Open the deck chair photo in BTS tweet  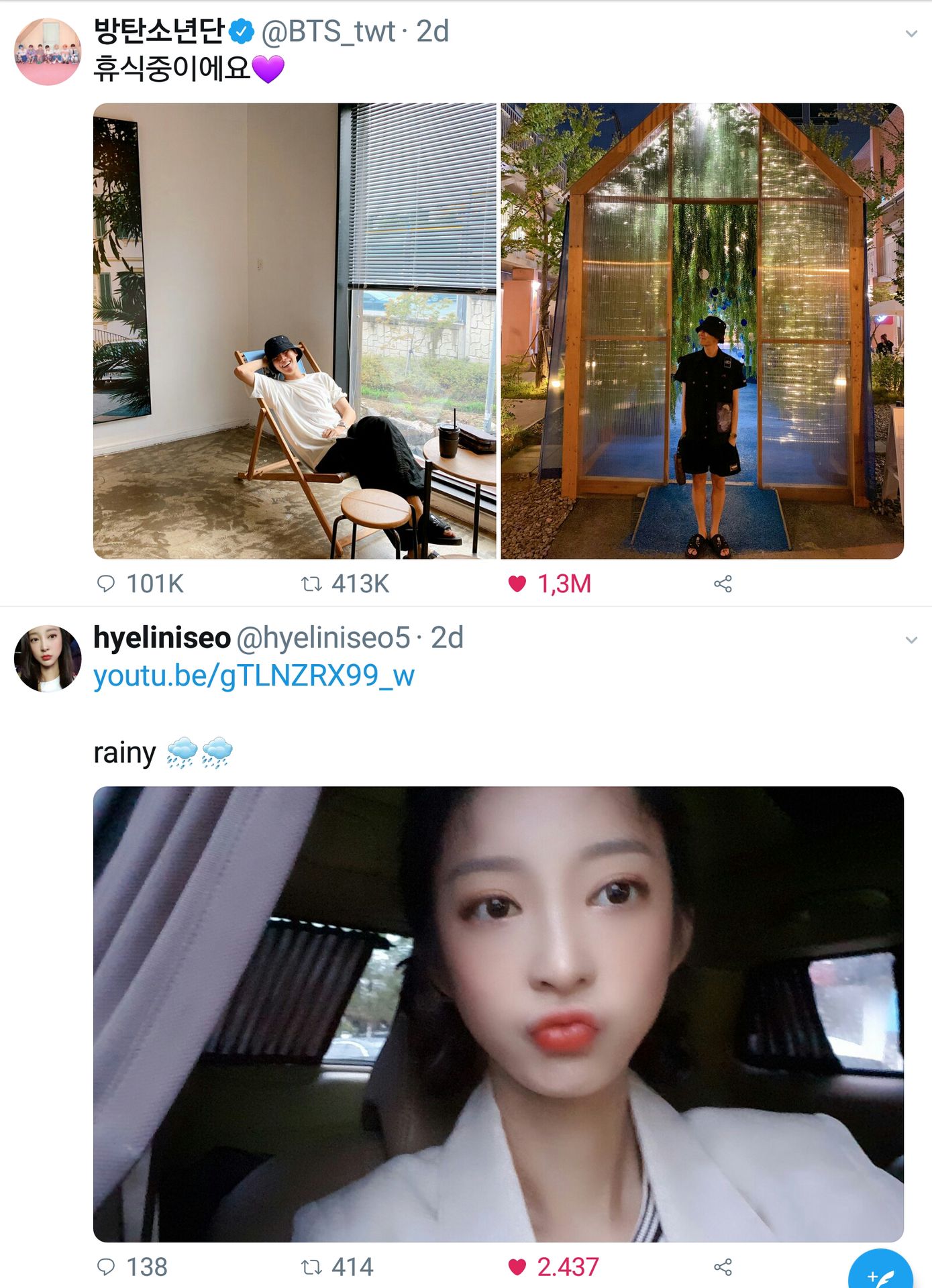point(295,331)
